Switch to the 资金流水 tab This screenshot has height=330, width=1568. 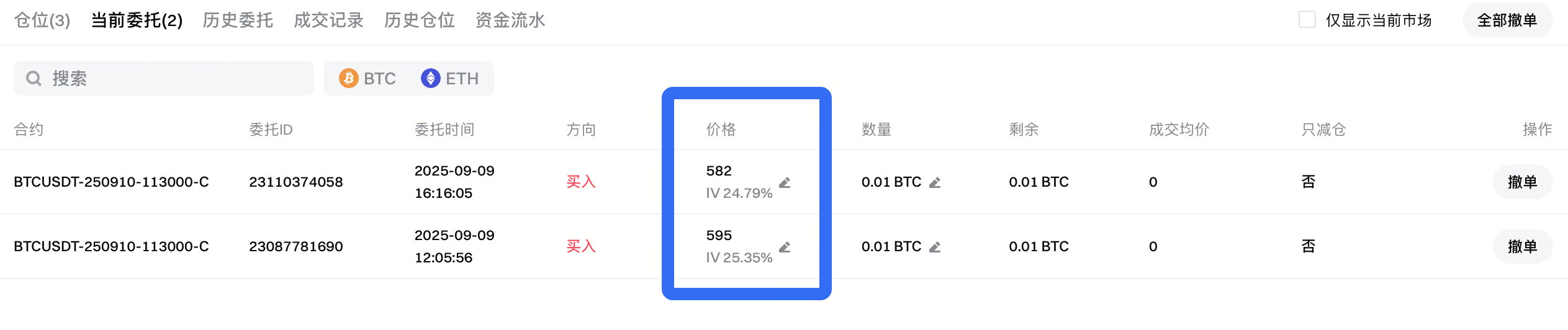point(510,20)
